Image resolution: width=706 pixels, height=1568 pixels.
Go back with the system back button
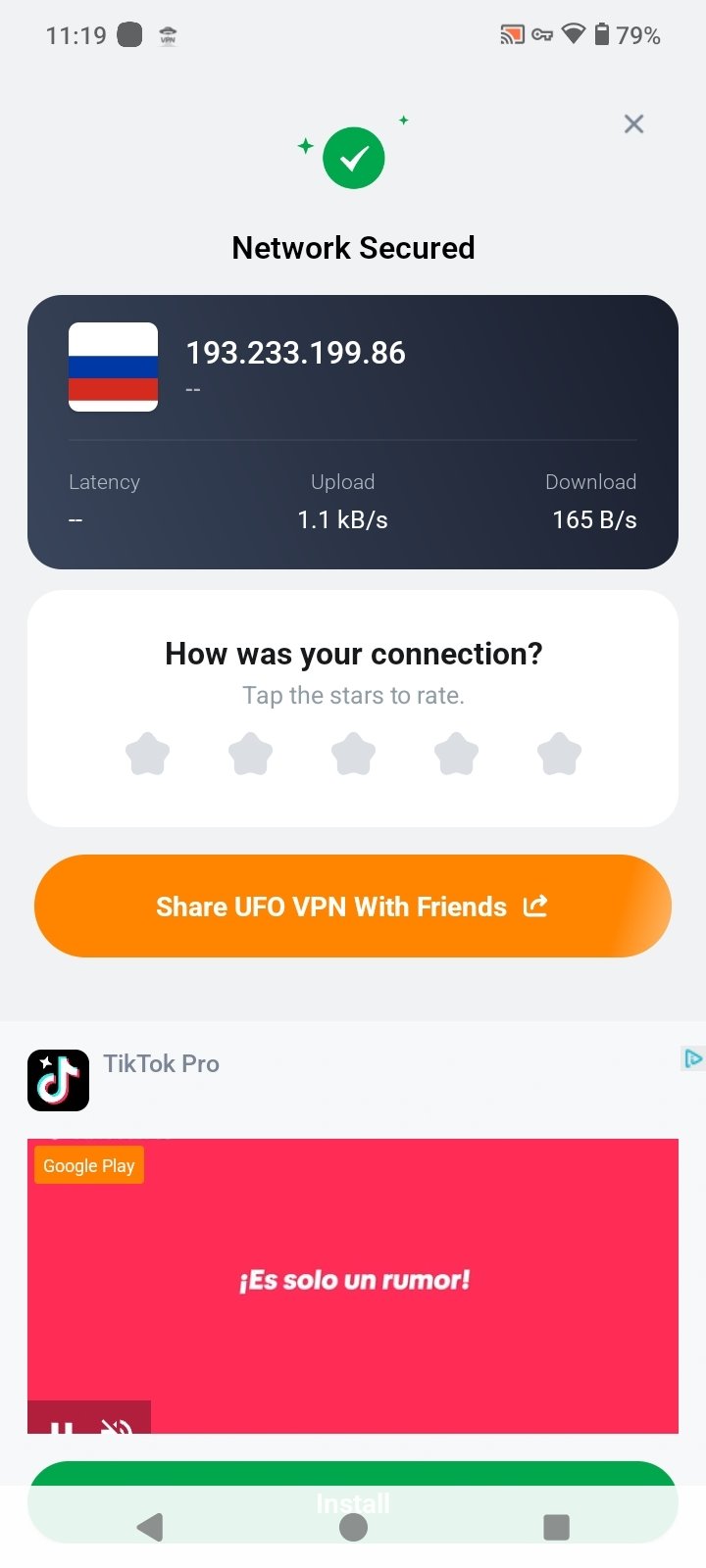[150, 1527]
